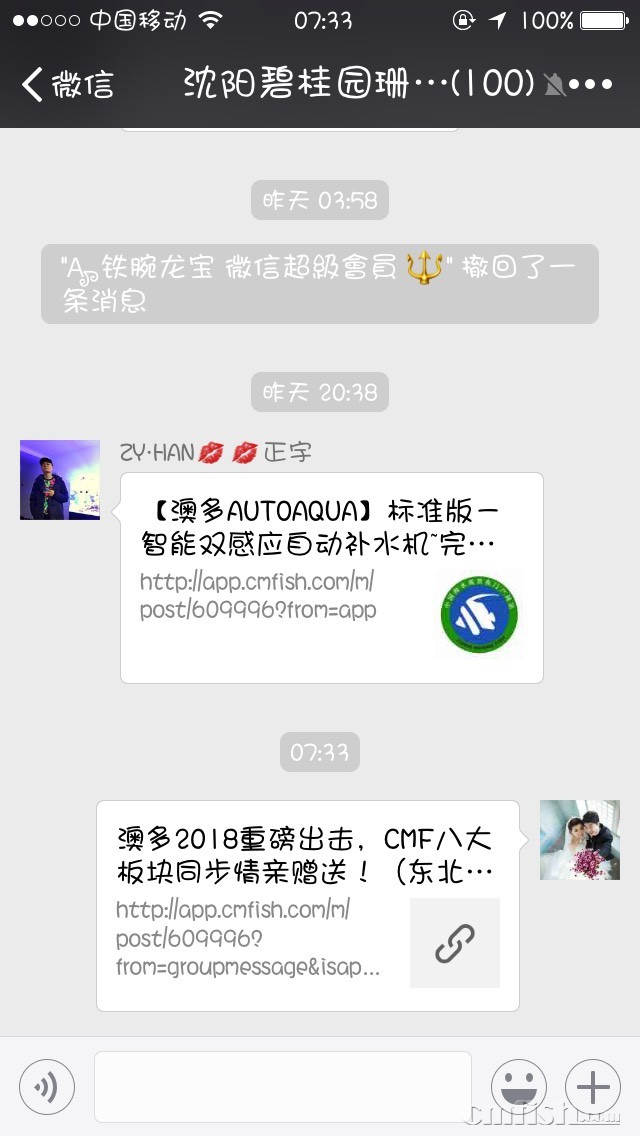Open the group chat details menu
Viewport: 640px width, 1136px height.
591,84
